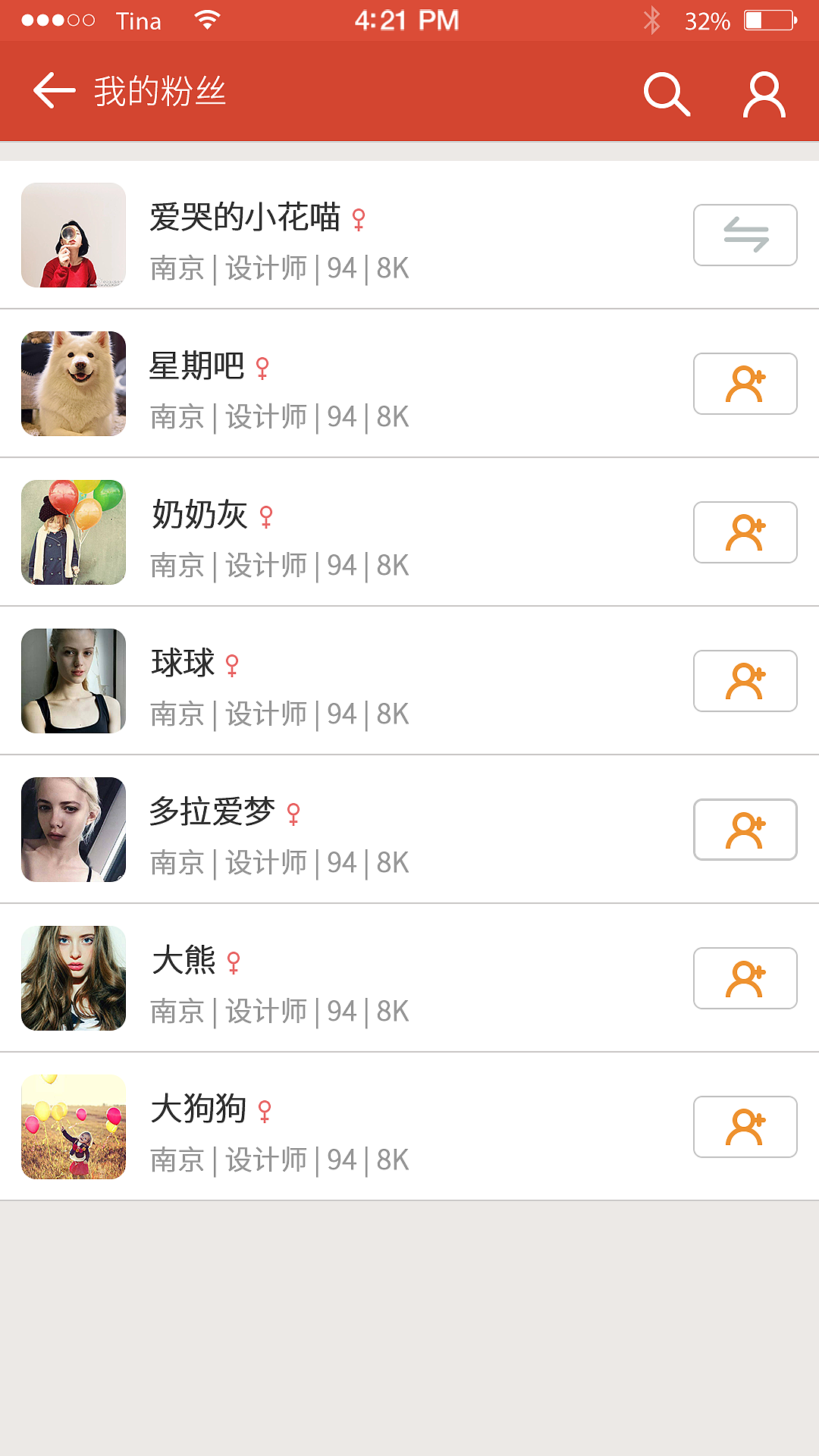
Task: Open the search icon in the header
Action: (667, 94)
